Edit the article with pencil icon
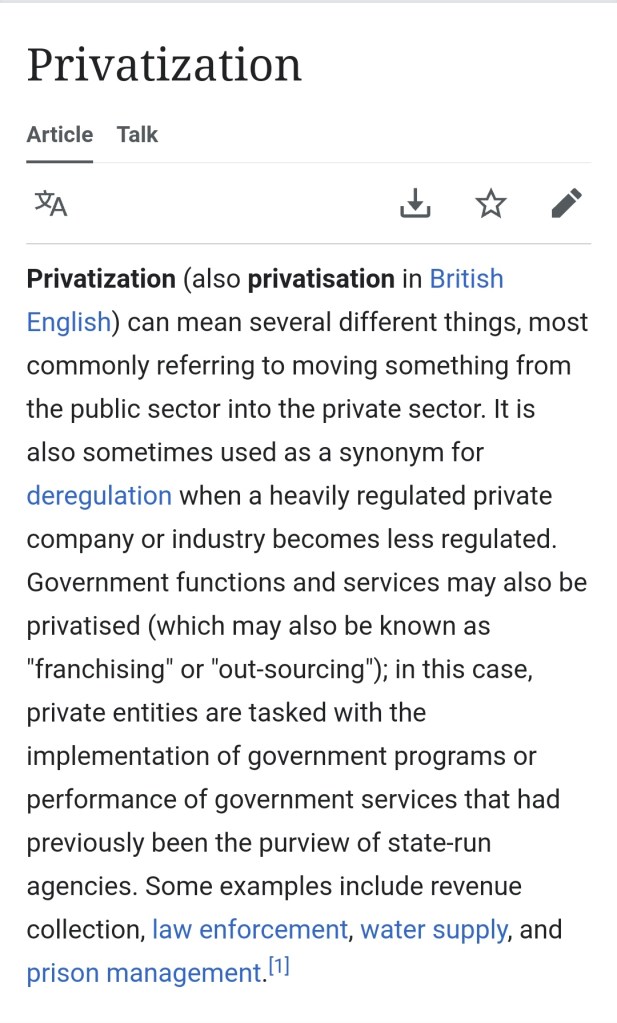This screenshot has height=1023, width=617. pyautogui.click(x=566, y=204)
